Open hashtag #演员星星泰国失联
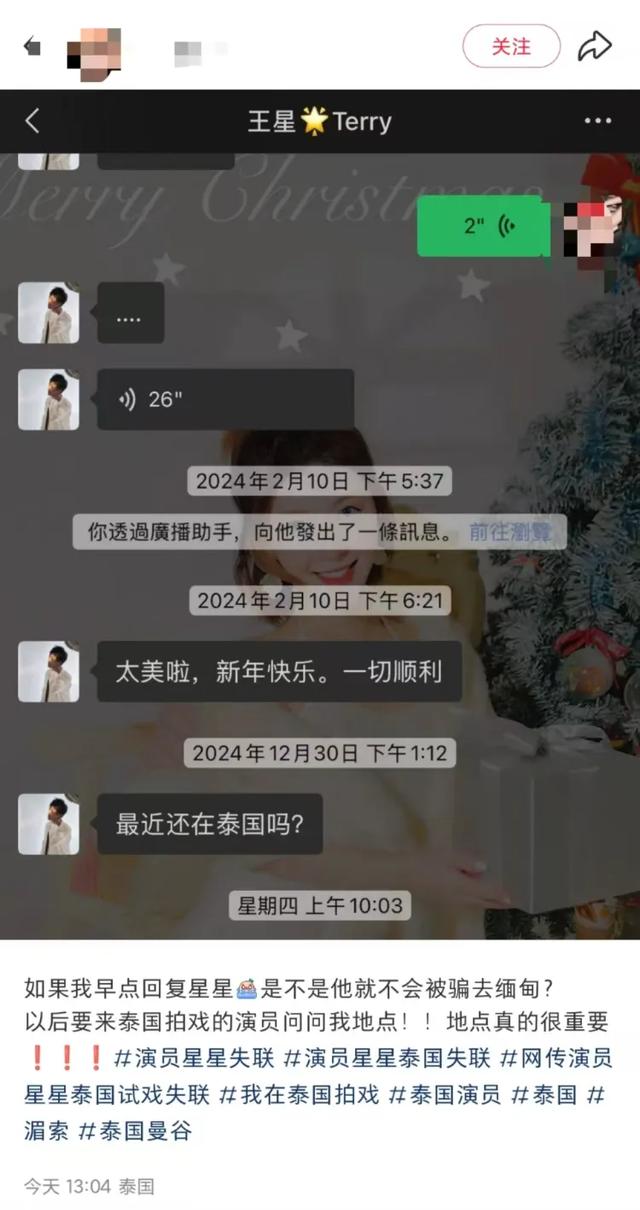Image resolution: width=640 pixels, height=1210 pixels. [x=388, y=1058]
